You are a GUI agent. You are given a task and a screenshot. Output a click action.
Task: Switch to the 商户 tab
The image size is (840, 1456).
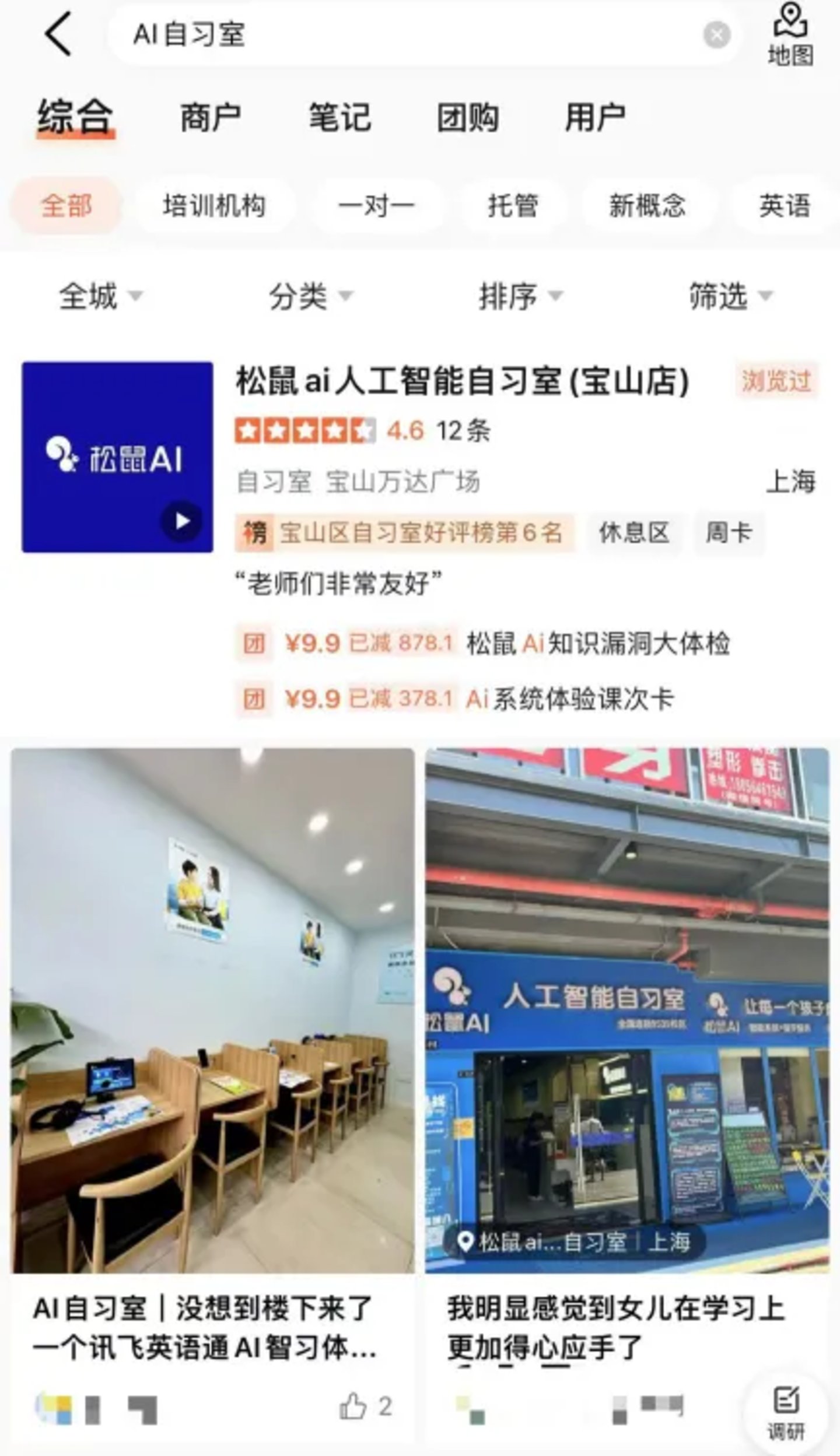pyautogui.click(x=211, y=118)
